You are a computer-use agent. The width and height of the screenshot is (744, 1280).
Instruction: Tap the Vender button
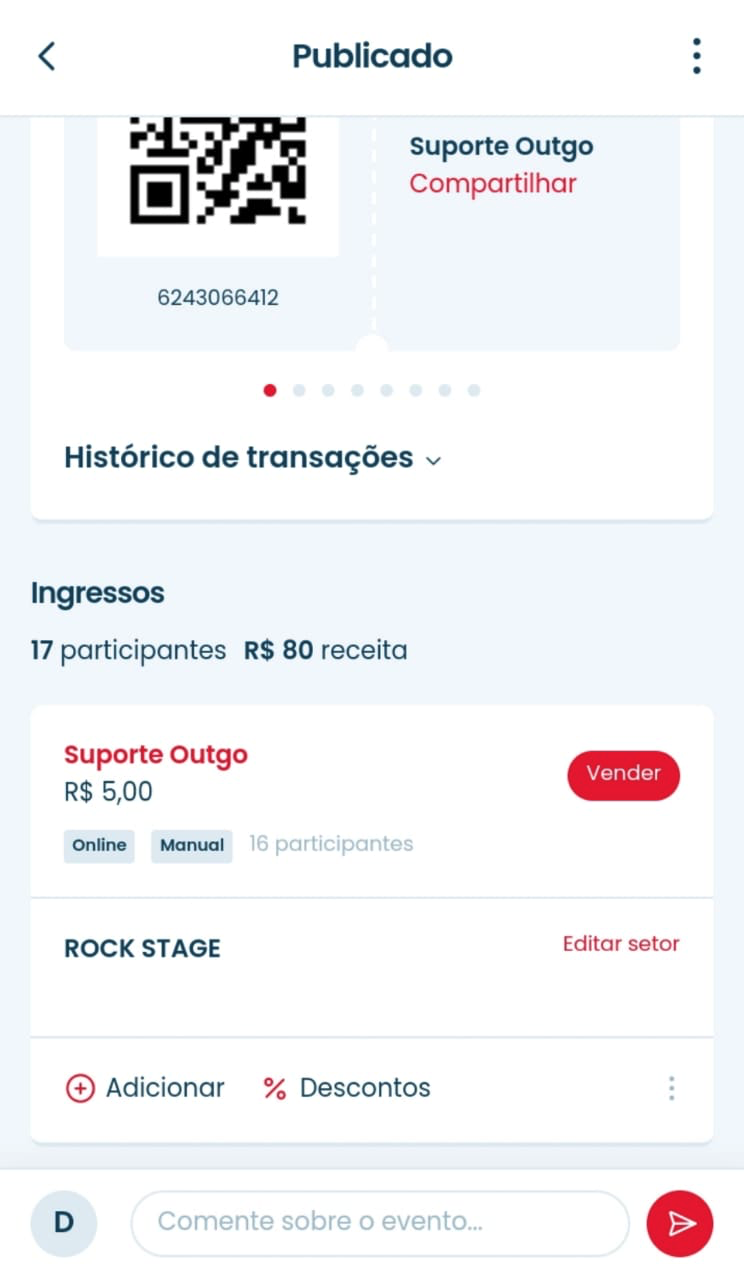[623, 774]
